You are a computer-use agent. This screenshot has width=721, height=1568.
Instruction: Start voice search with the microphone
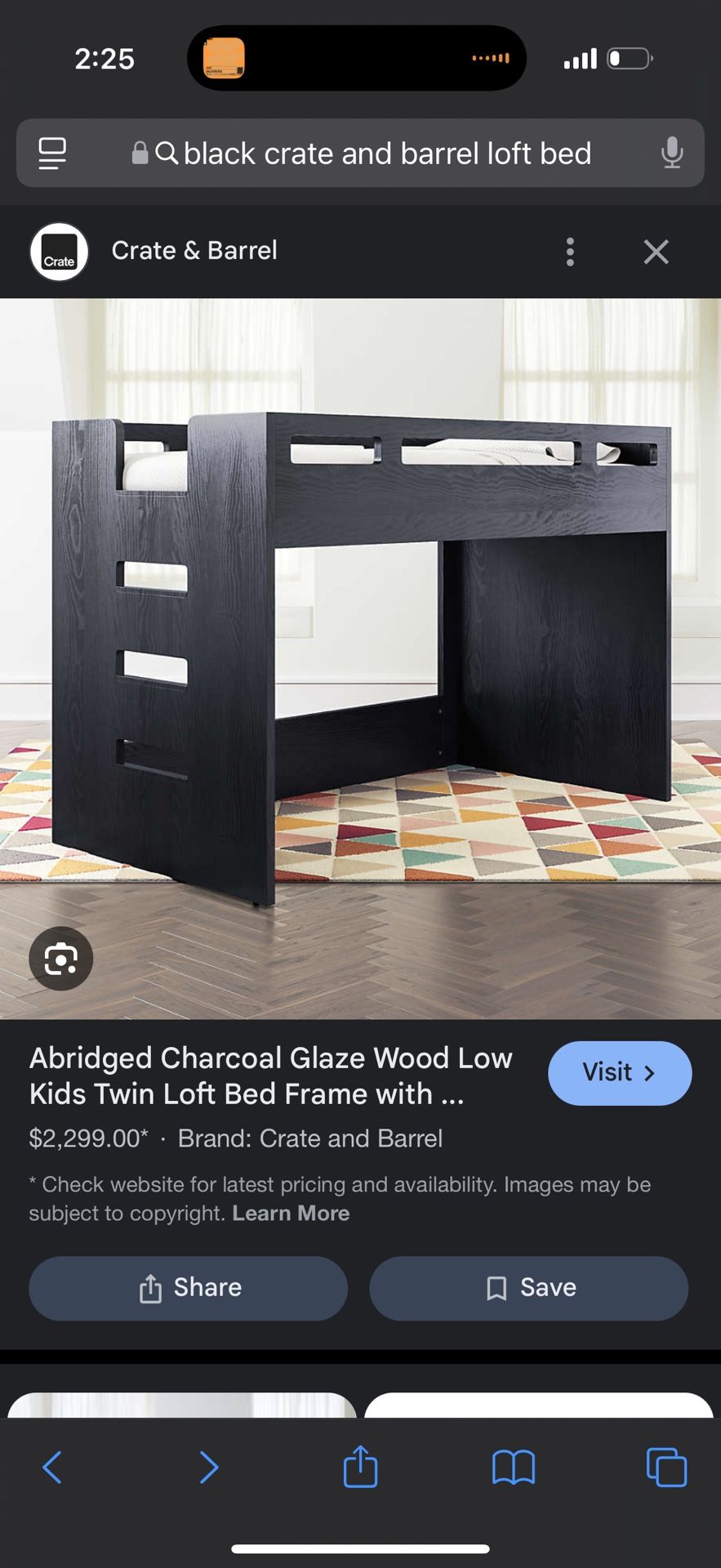[x=671, y=154]
